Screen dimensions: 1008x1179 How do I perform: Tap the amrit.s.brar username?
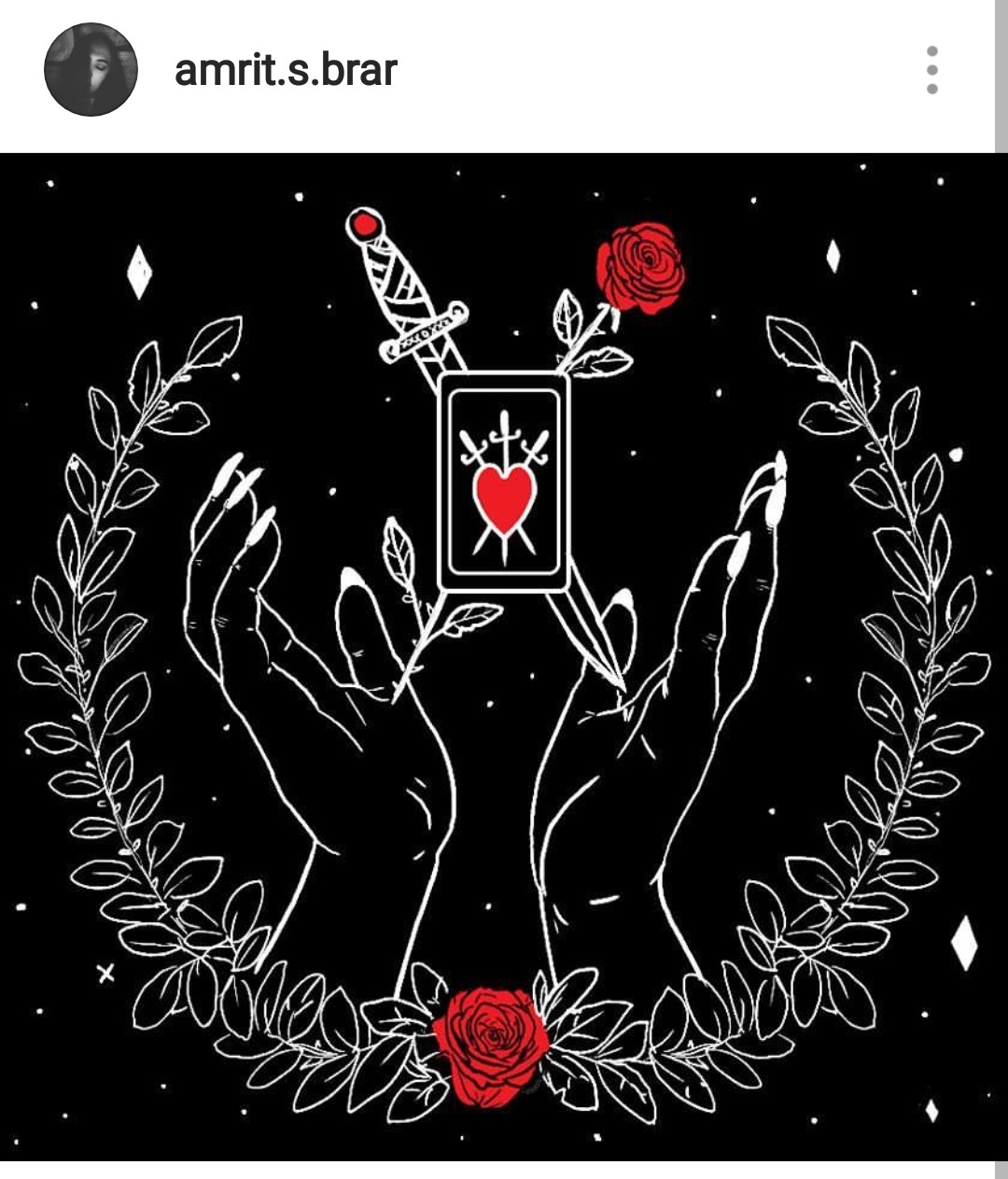tap(286, 71)
